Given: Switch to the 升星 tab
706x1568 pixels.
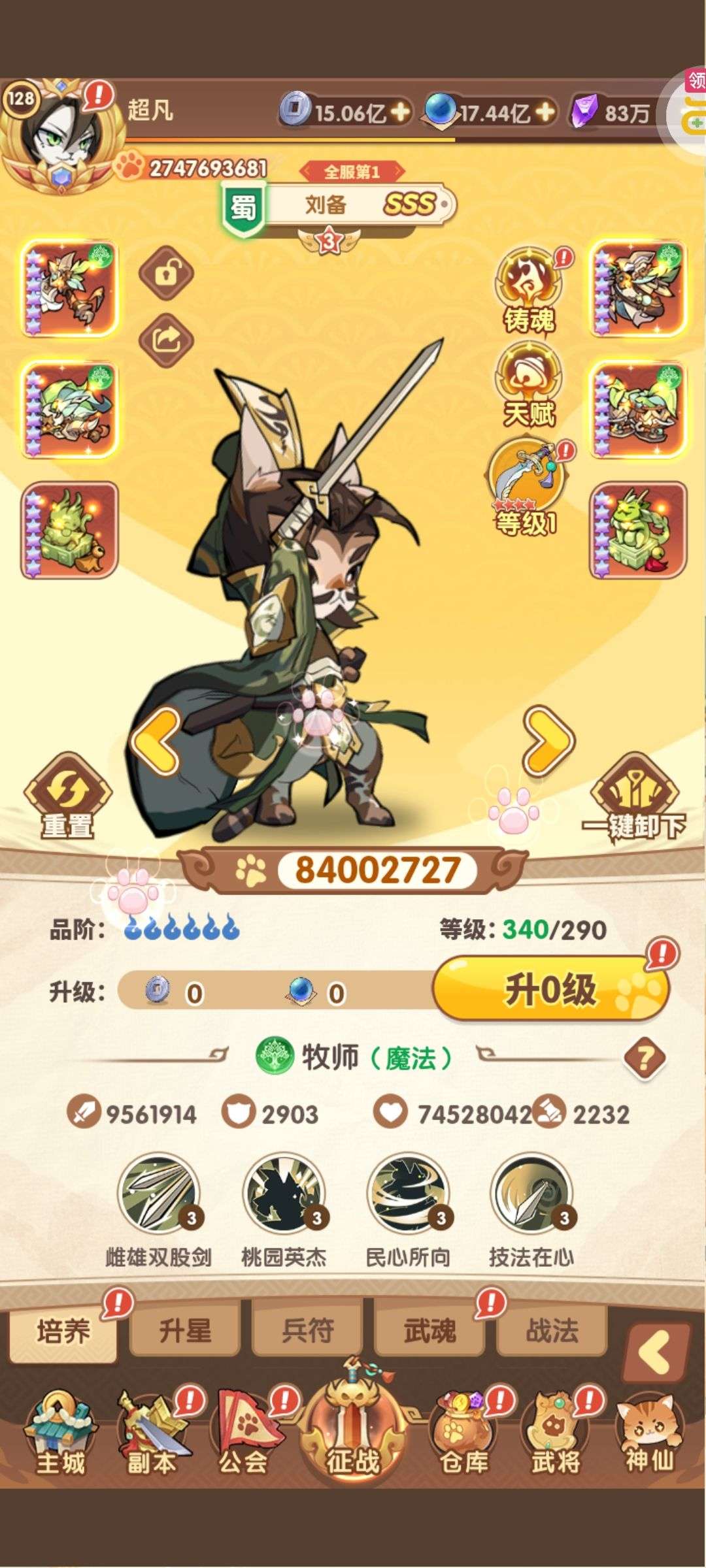Looking at the screenshot, I should point(185,1331).
